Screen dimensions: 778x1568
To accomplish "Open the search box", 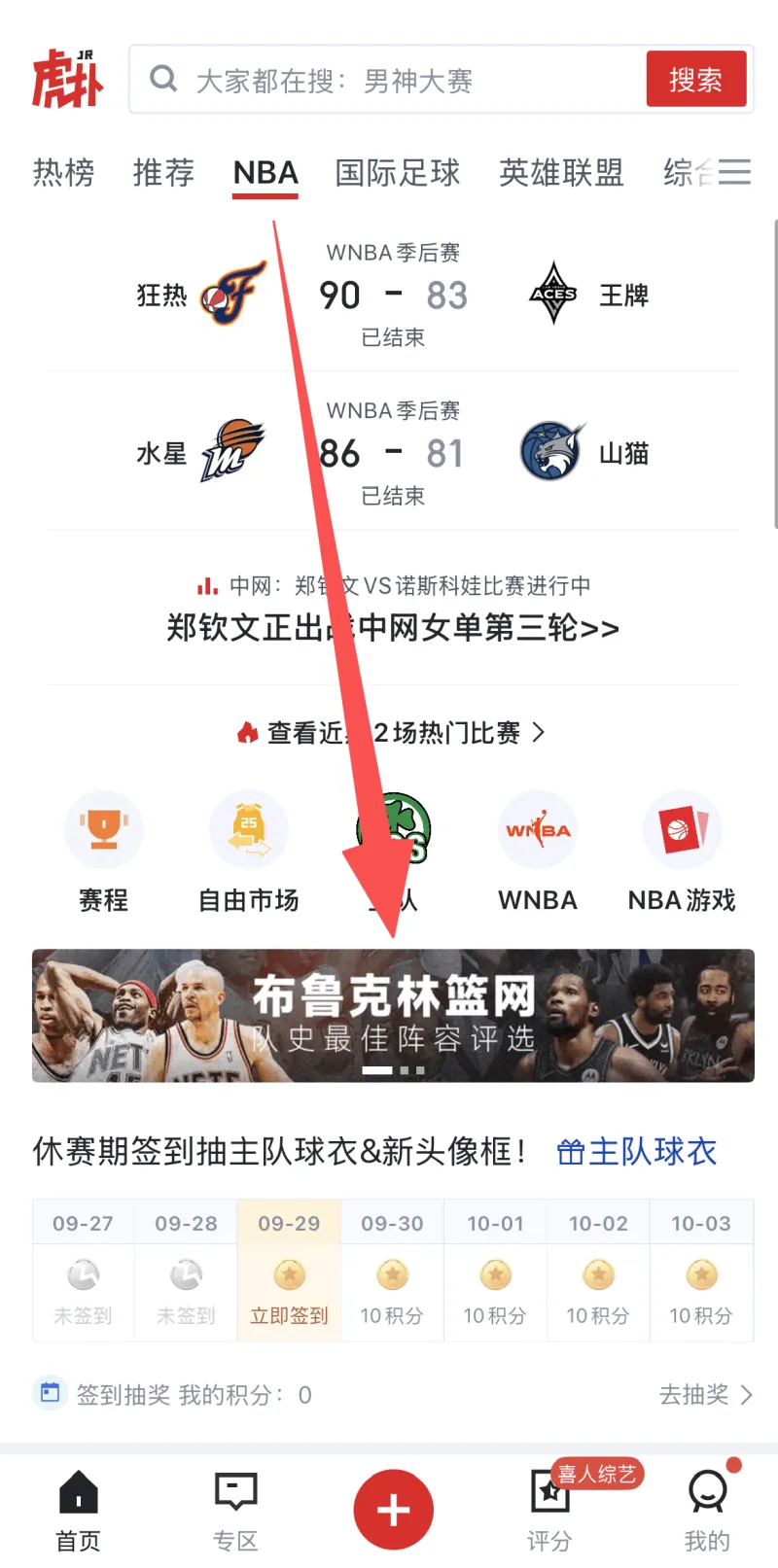I will click(389, 80).
